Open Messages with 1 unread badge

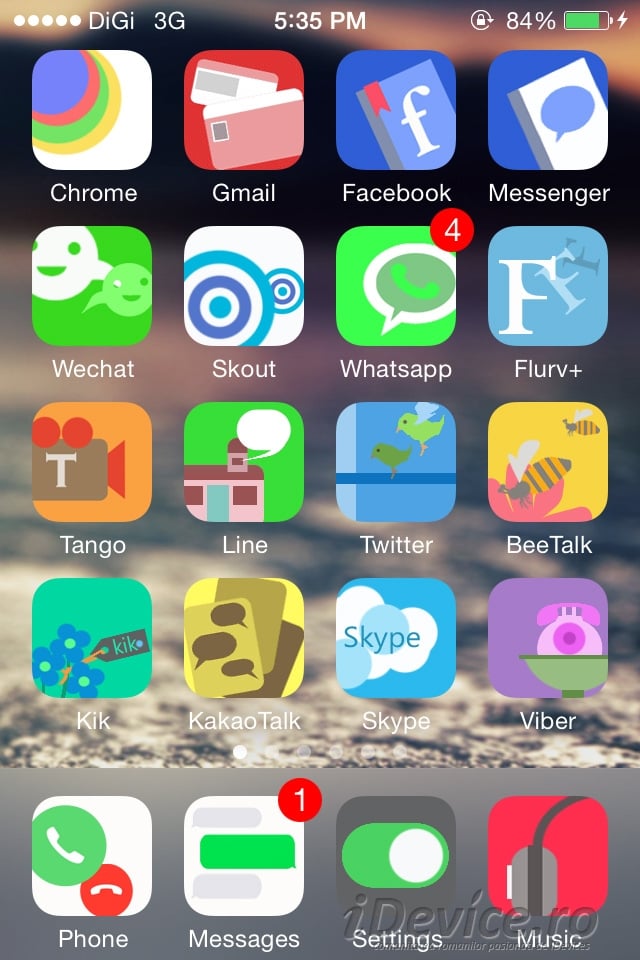[x=244, y=856]
